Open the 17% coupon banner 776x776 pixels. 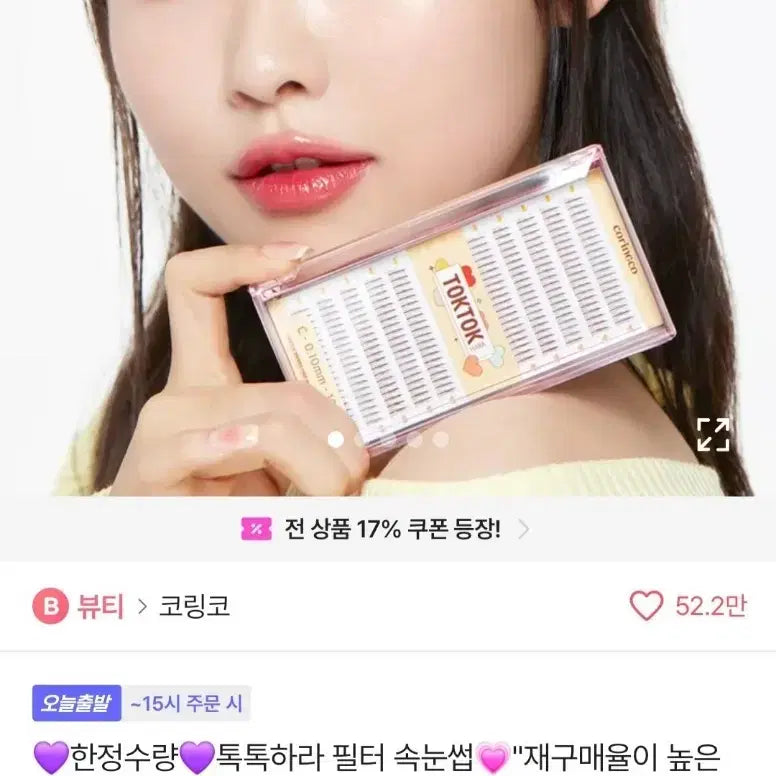pyautogui.click(x=387, y=528)
